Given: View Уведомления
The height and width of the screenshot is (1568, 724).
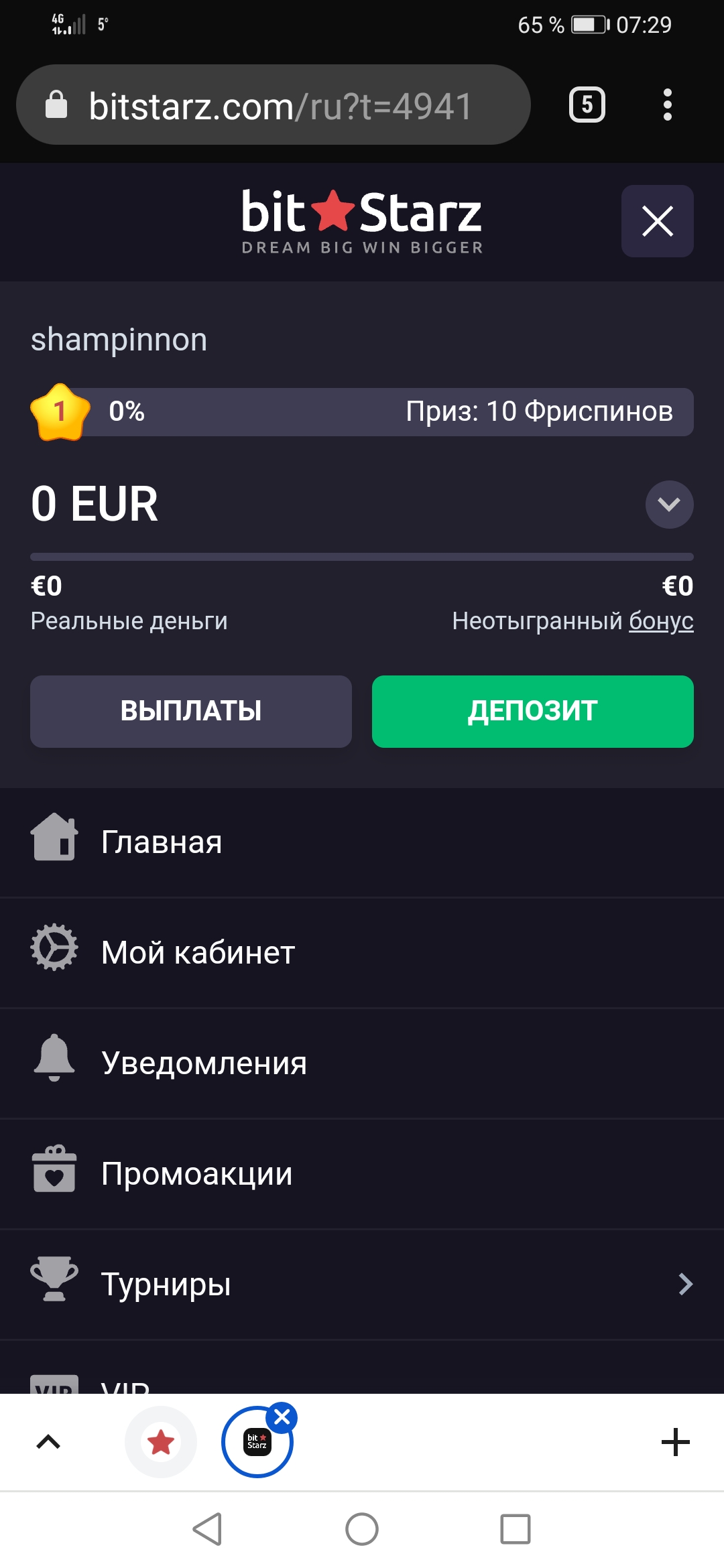Looking at the screenshot, I should (x=204, y=1063).
